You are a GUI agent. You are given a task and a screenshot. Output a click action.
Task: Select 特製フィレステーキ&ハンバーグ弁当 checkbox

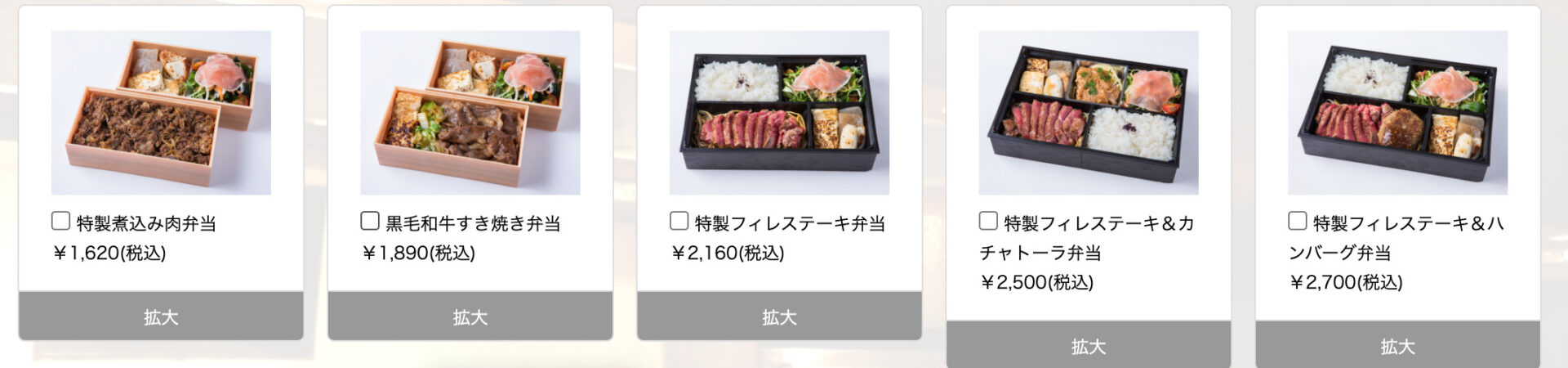[1298, 221]
